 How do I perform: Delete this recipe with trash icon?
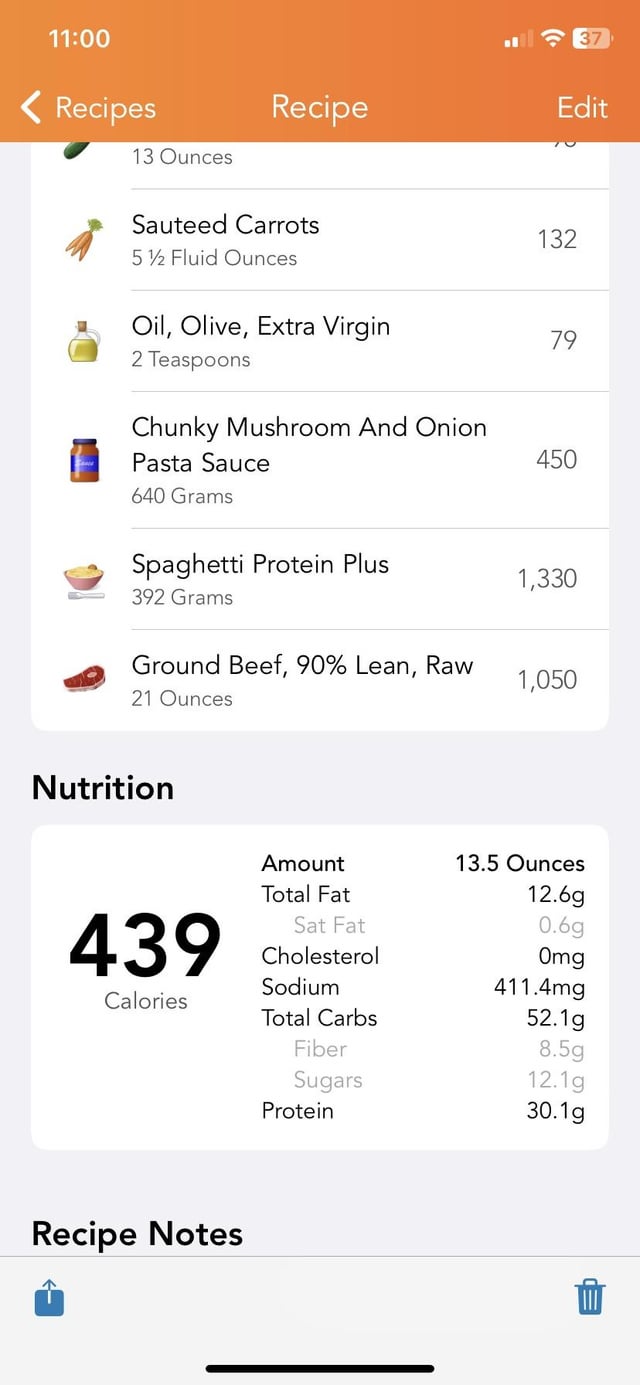point(590,1297)
